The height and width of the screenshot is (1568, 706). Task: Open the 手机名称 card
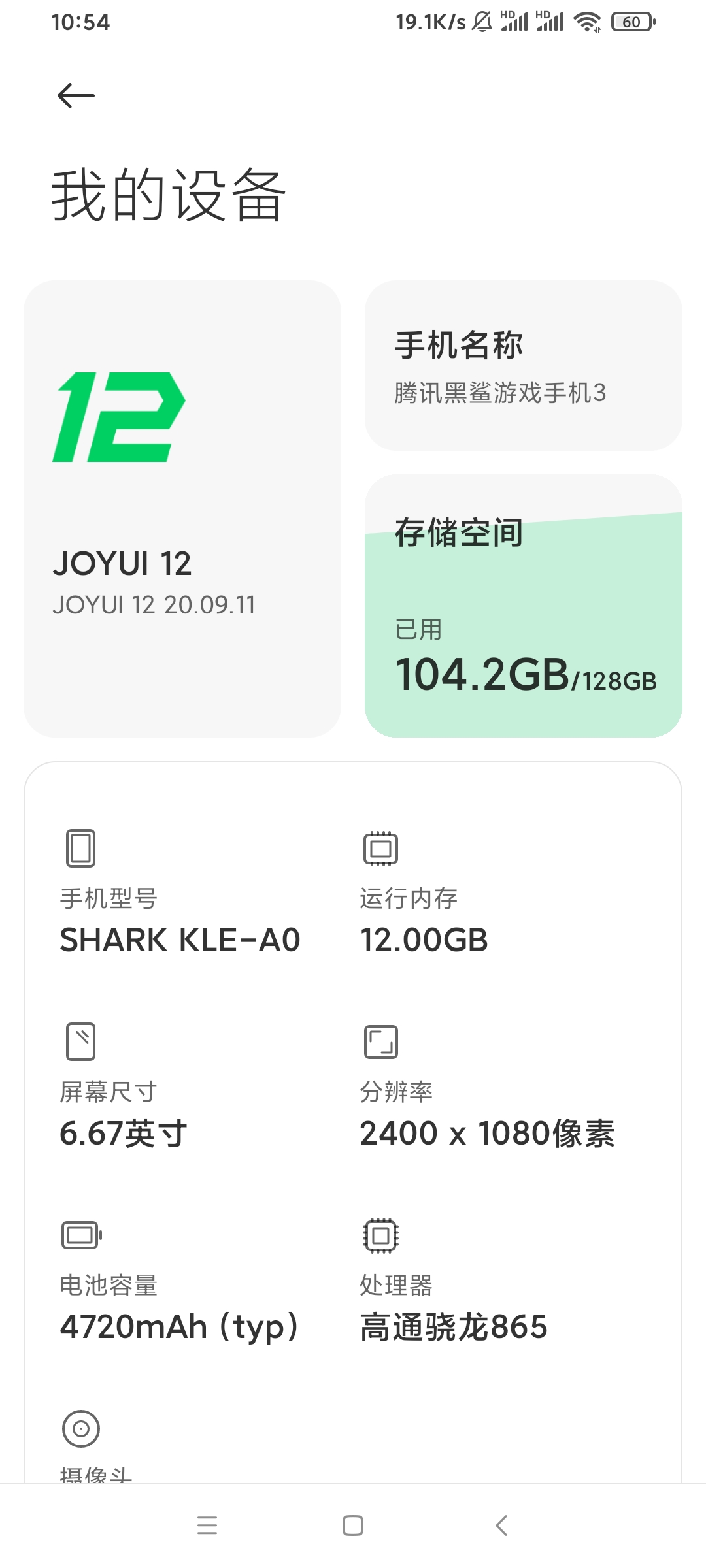point(524,365)
